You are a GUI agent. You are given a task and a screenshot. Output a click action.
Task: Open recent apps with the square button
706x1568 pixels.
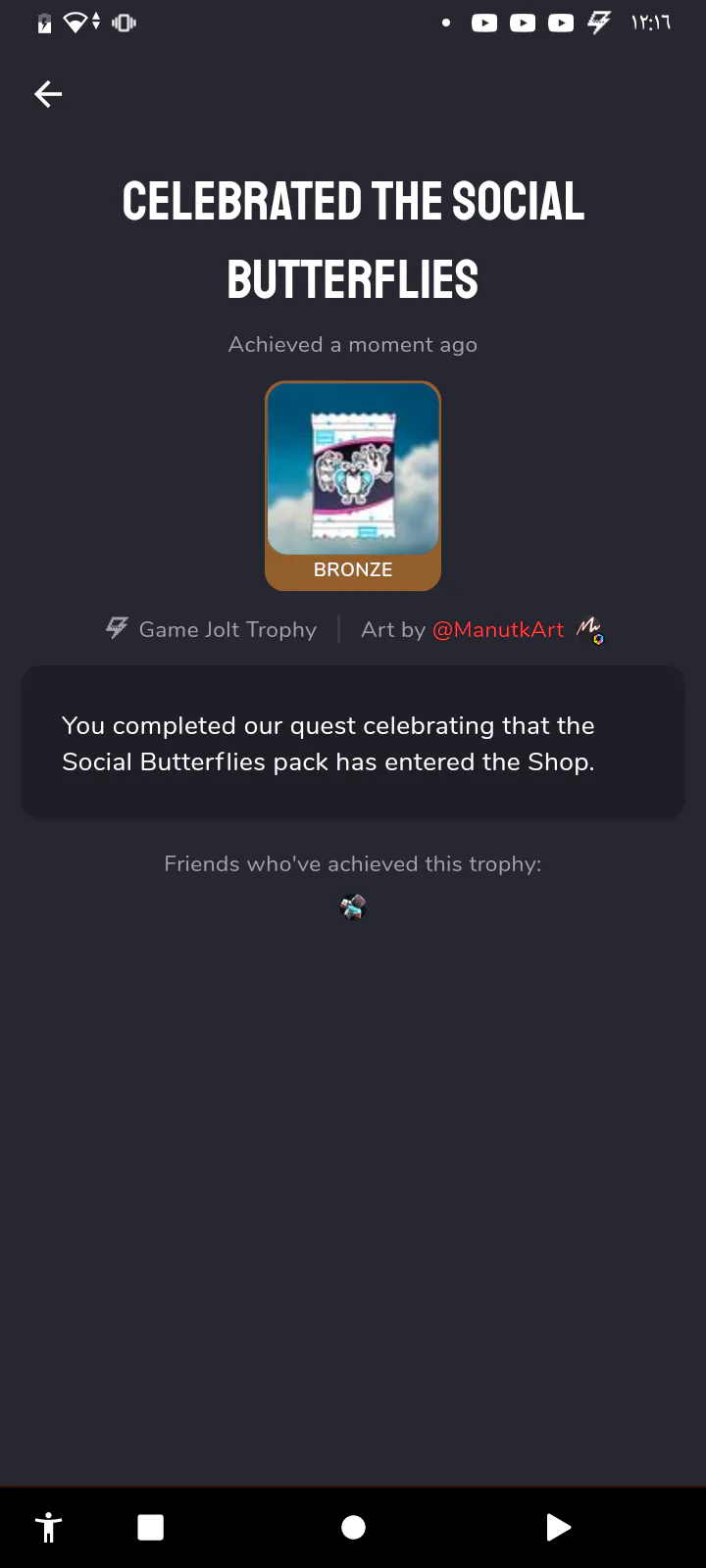click(x=151, y=1527)
